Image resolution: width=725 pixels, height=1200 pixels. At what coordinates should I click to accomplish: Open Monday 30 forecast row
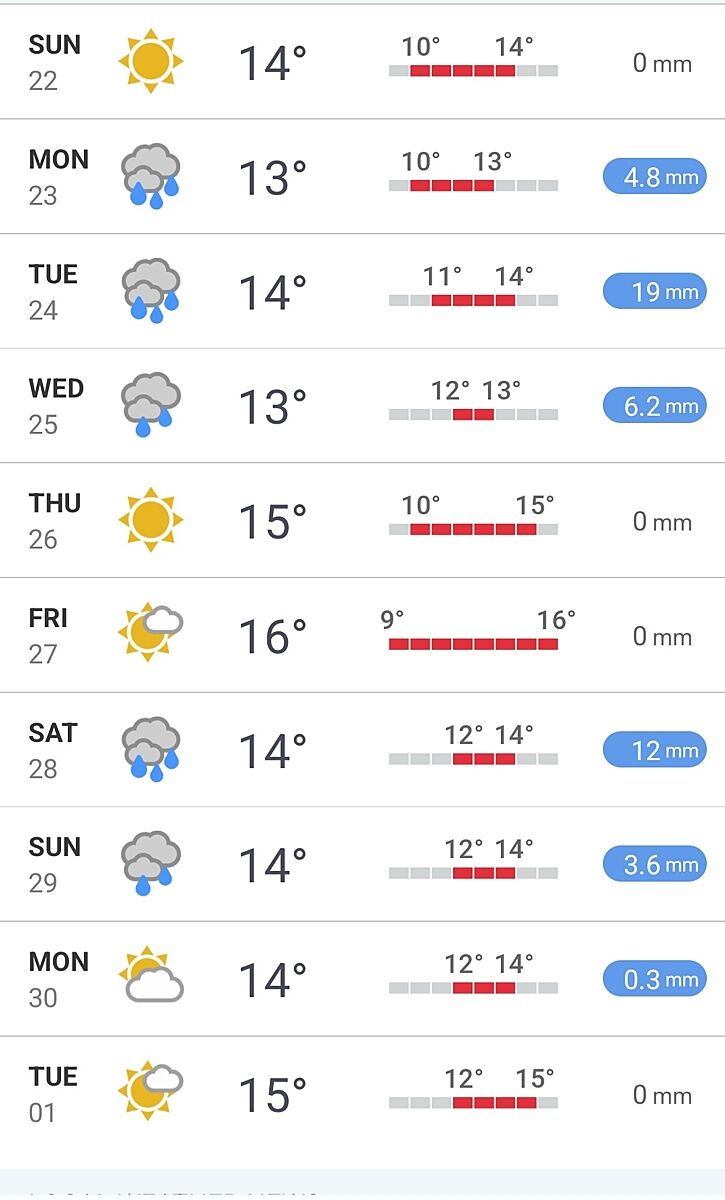coord(362,979)
